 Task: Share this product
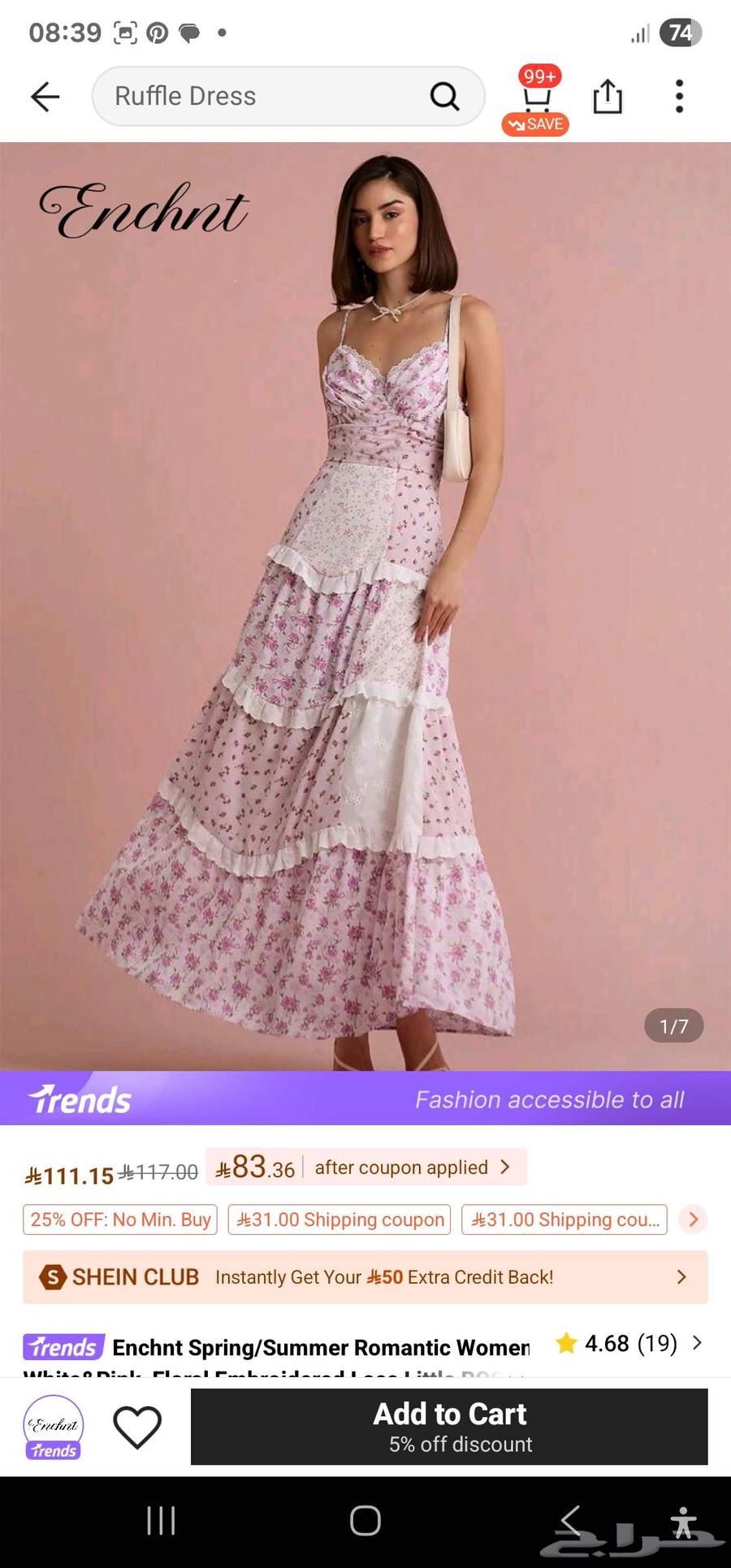(x=608, y=97)
